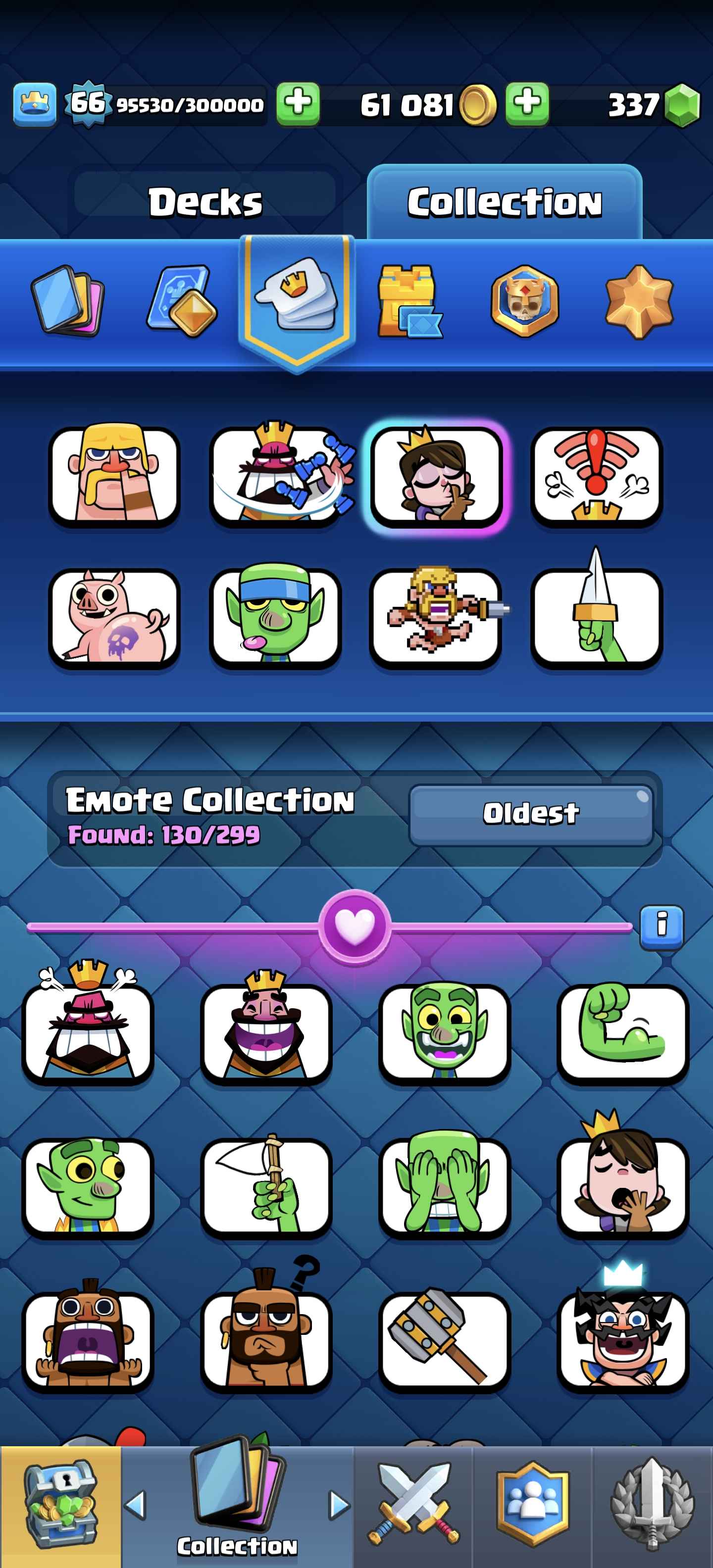The height and width of the screenshot is (1568, 713).
Task: Tap the green plus next to experience
Action: coord(298,104)
